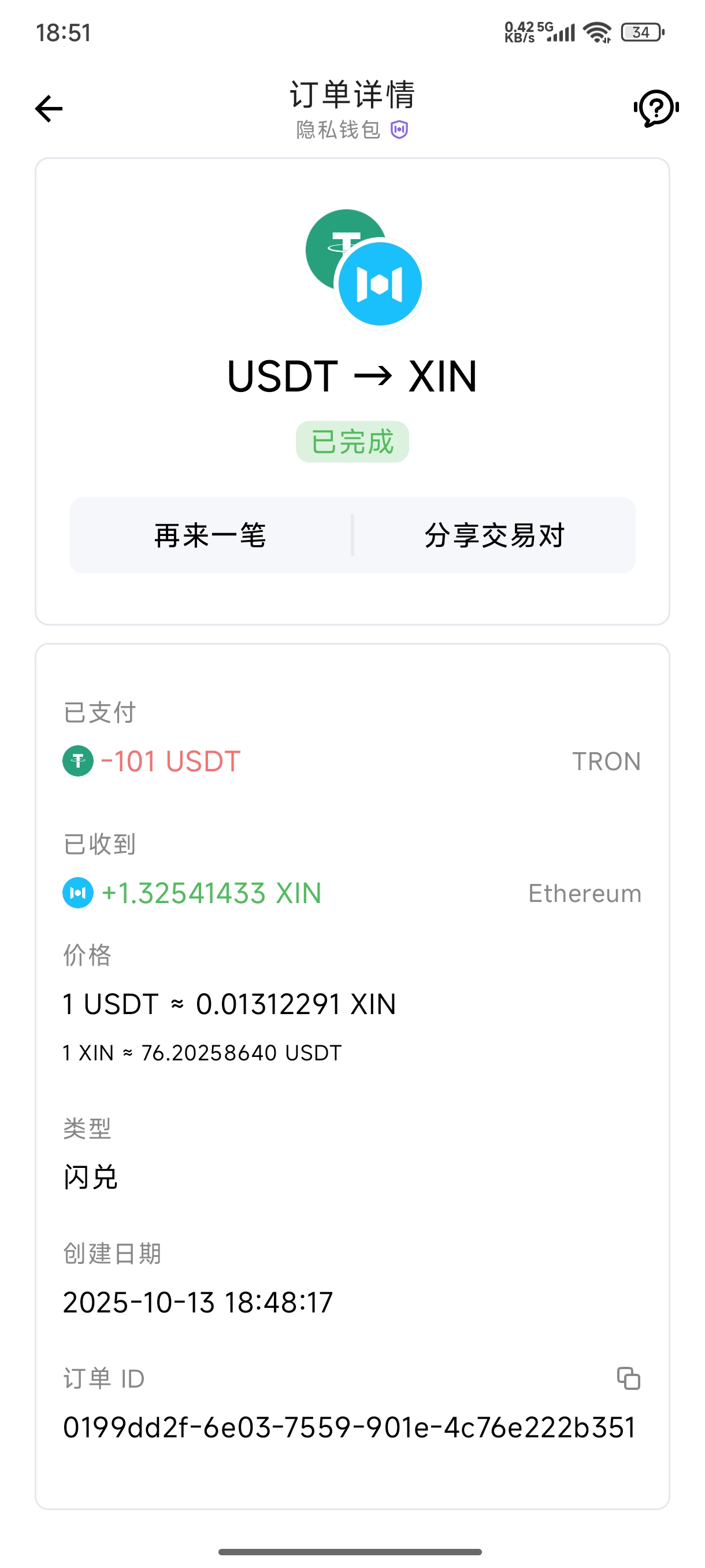Go back from order details

(49, 109)
